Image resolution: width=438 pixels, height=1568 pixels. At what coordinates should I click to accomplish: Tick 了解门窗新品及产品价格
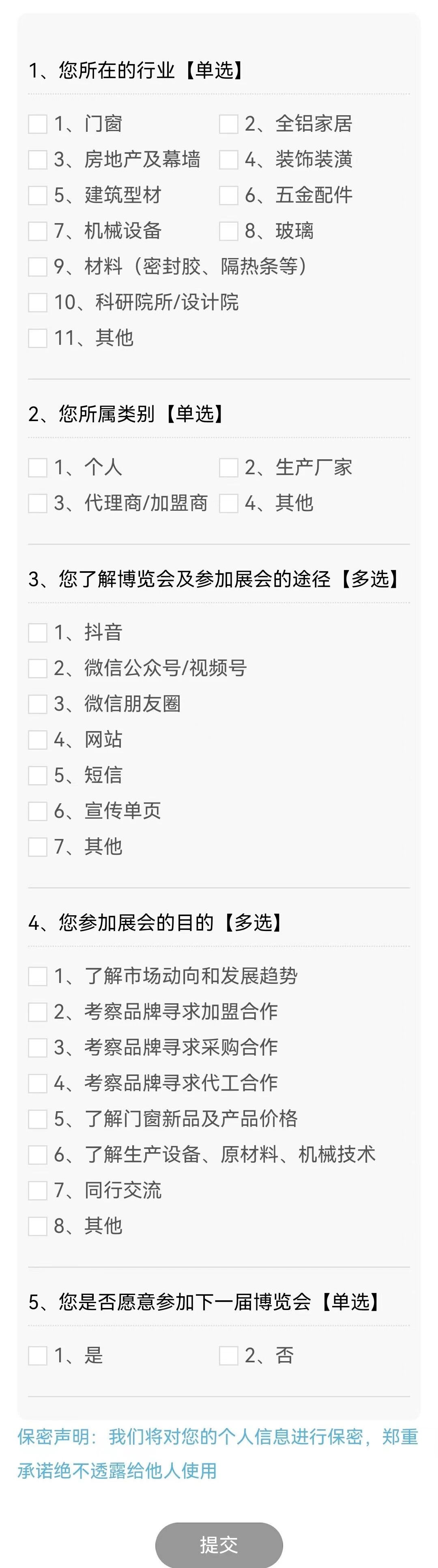coord(38,1119)
